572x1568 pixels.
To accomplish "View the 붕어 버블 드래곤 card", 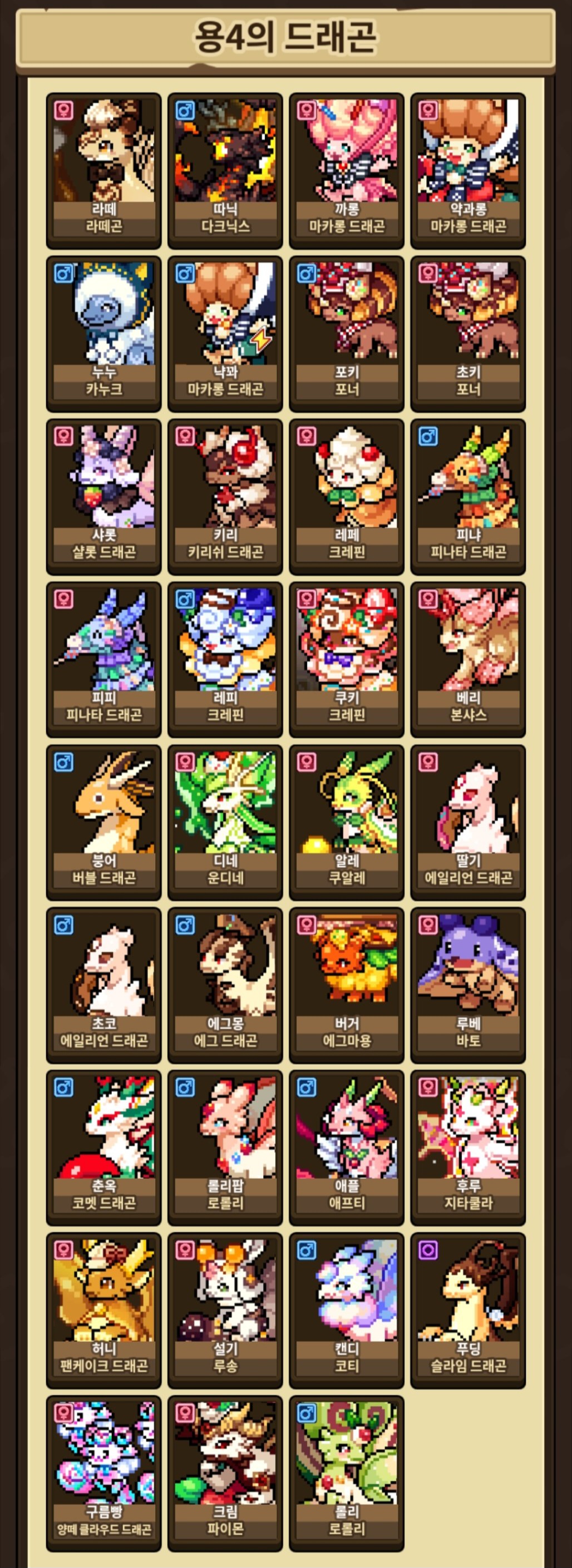I will (103, 822).
